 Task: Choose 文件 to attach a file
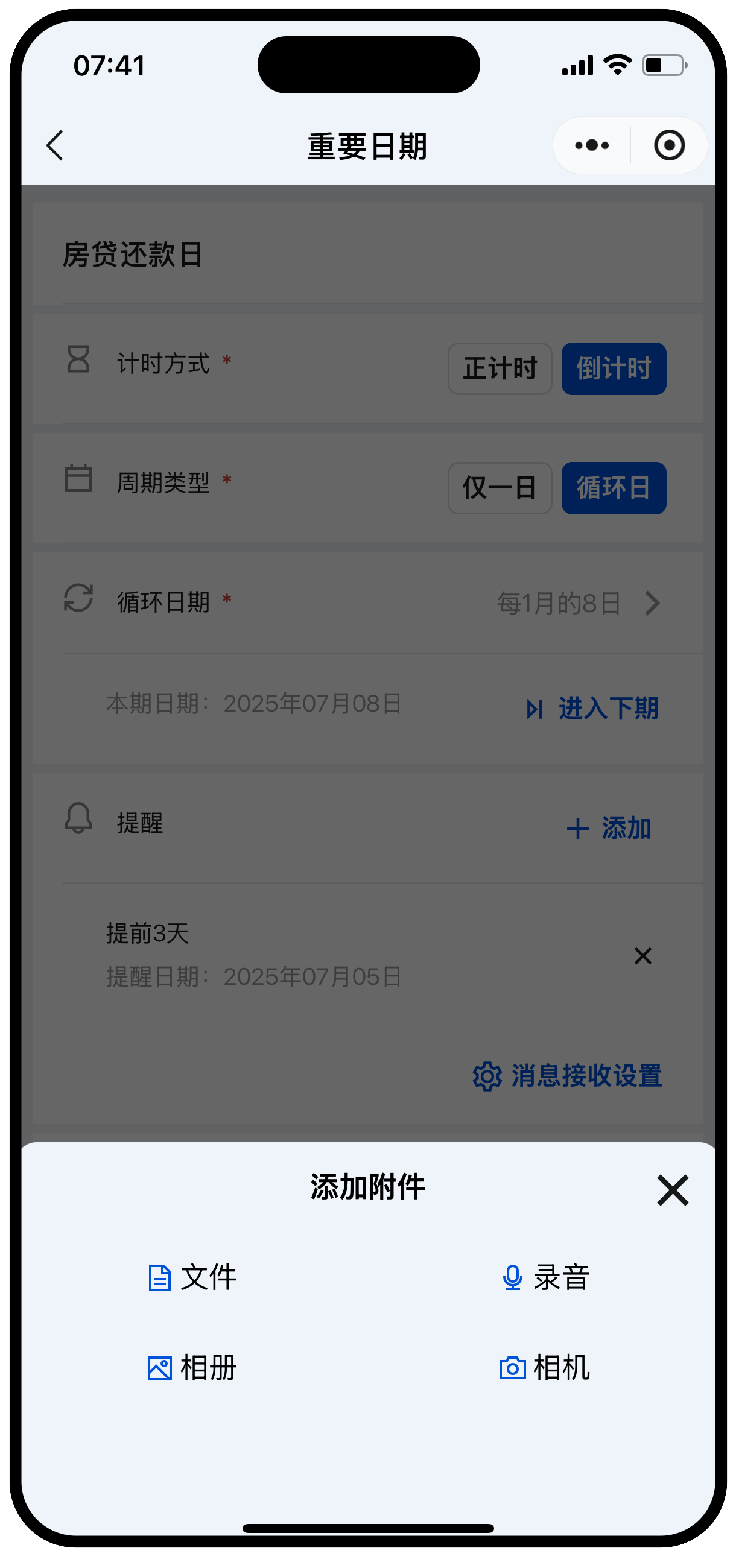coord(192,1277)
